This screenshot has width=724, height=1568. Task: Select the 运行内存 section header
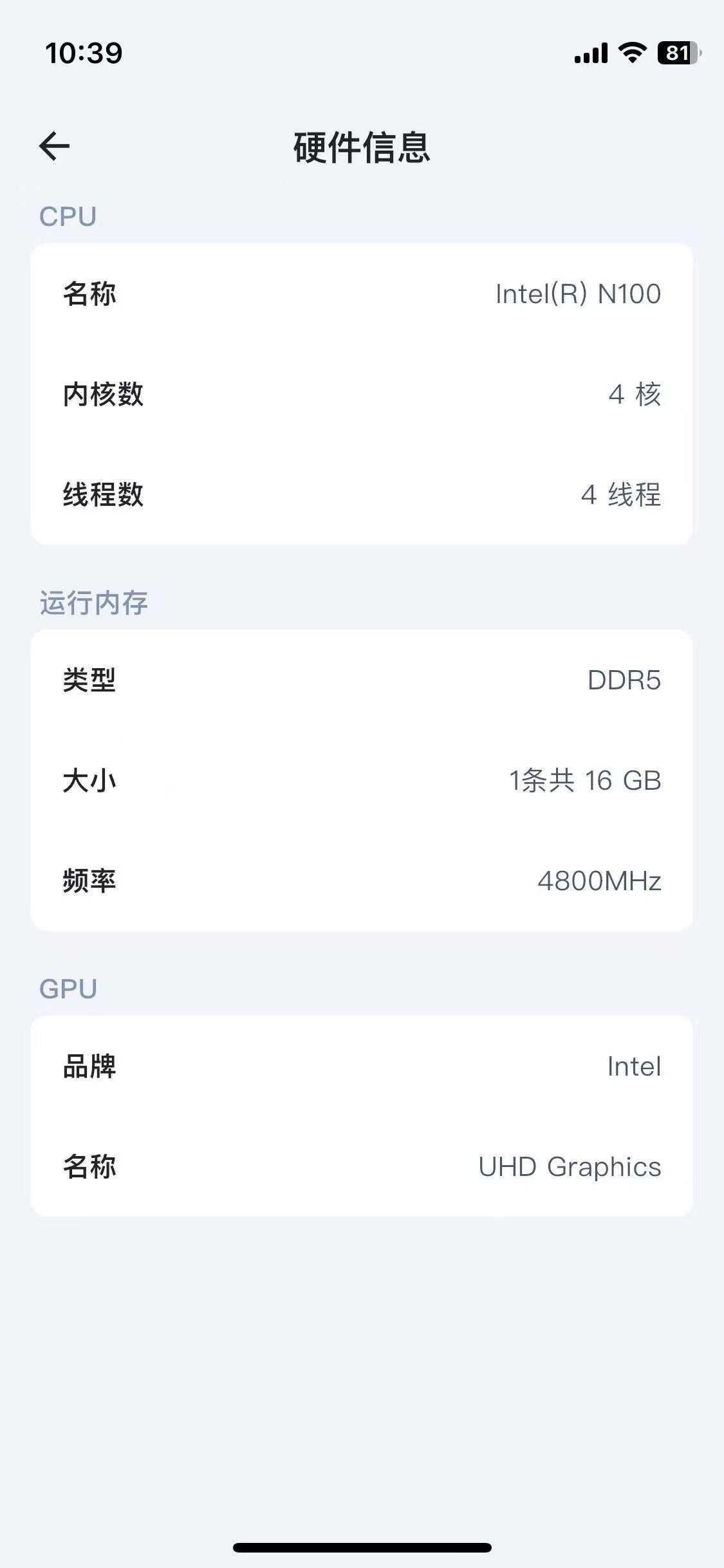[x=93, y=603]
